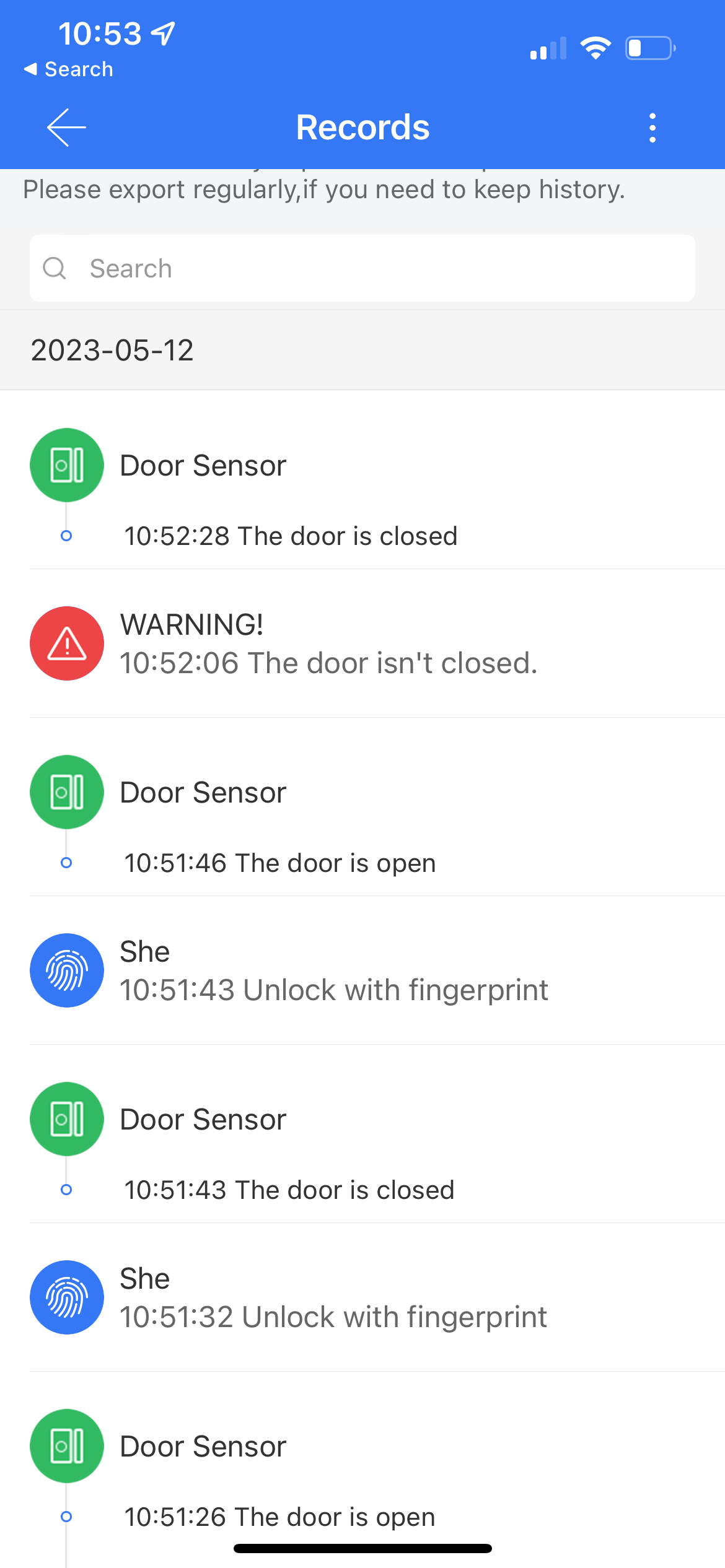Tap the records Search field
The height and width of the screenshot is (1568, 725).
(362, 268)
